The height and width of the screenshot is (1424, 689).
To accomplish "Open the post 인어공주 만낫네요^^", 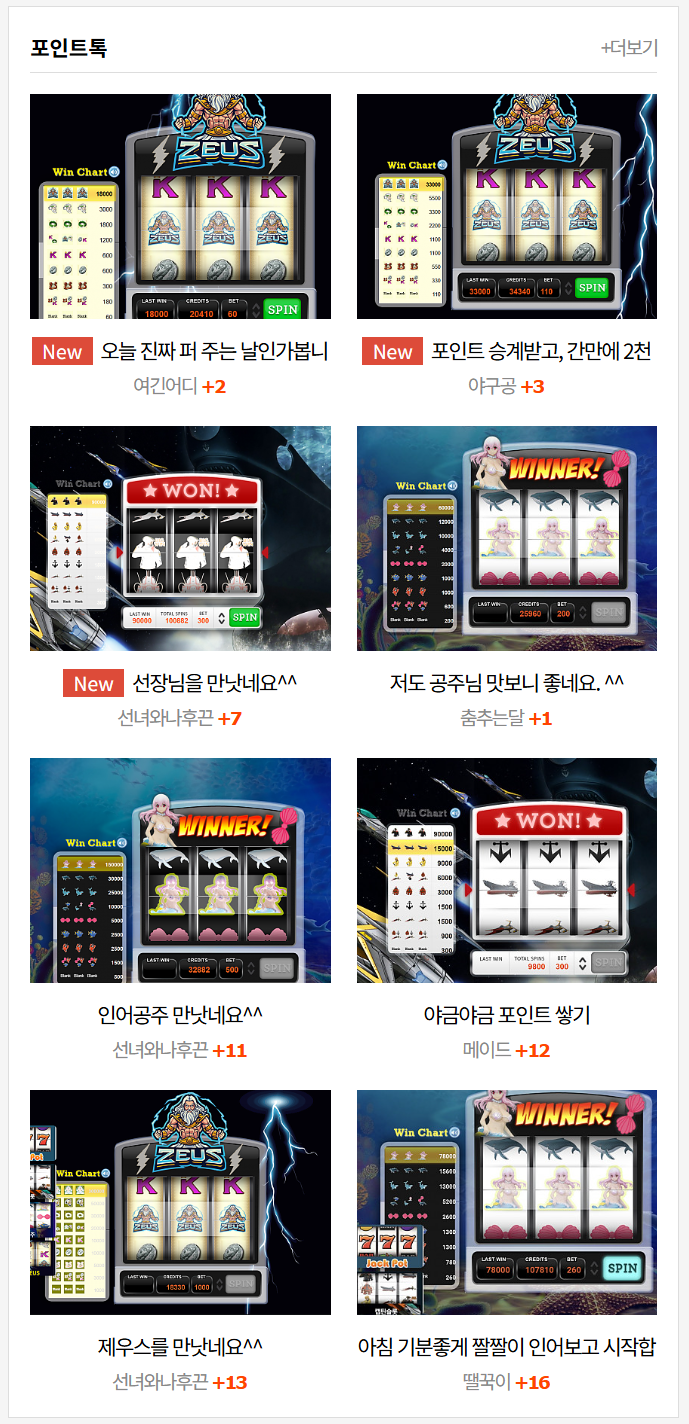I will pos(180,1016).
